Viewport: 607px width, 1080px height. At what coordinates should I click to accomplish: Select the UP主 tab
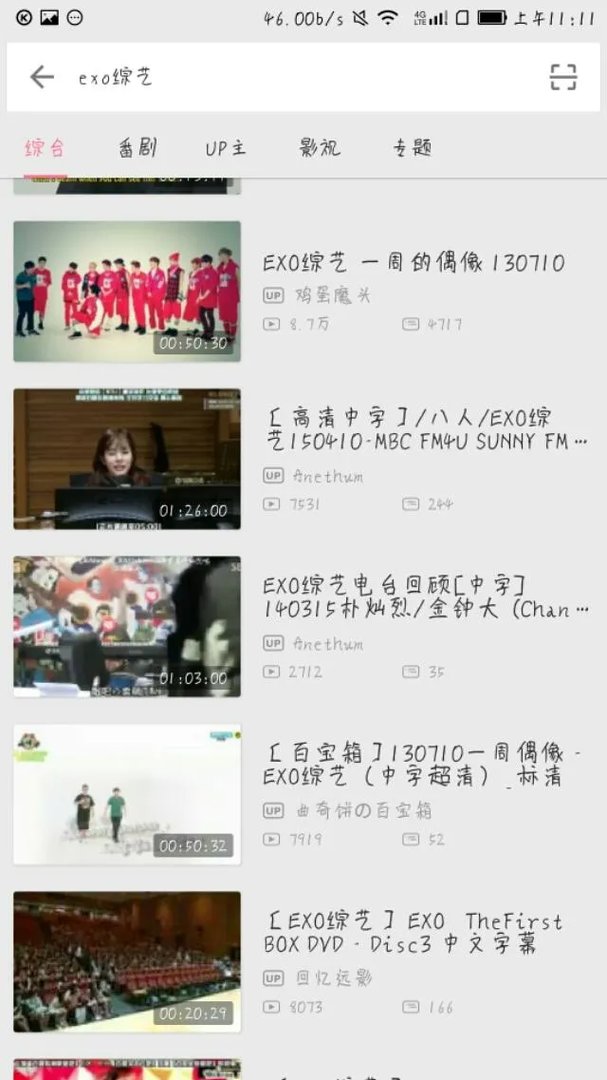coord(226,148)
